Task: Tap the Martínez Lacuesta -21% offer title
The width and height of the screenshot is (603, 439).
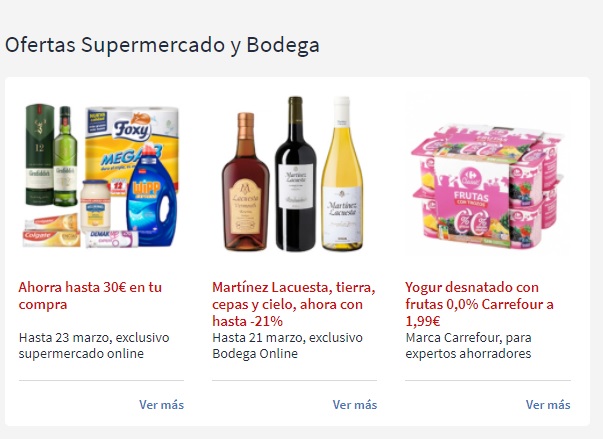Action: point(288,304)
